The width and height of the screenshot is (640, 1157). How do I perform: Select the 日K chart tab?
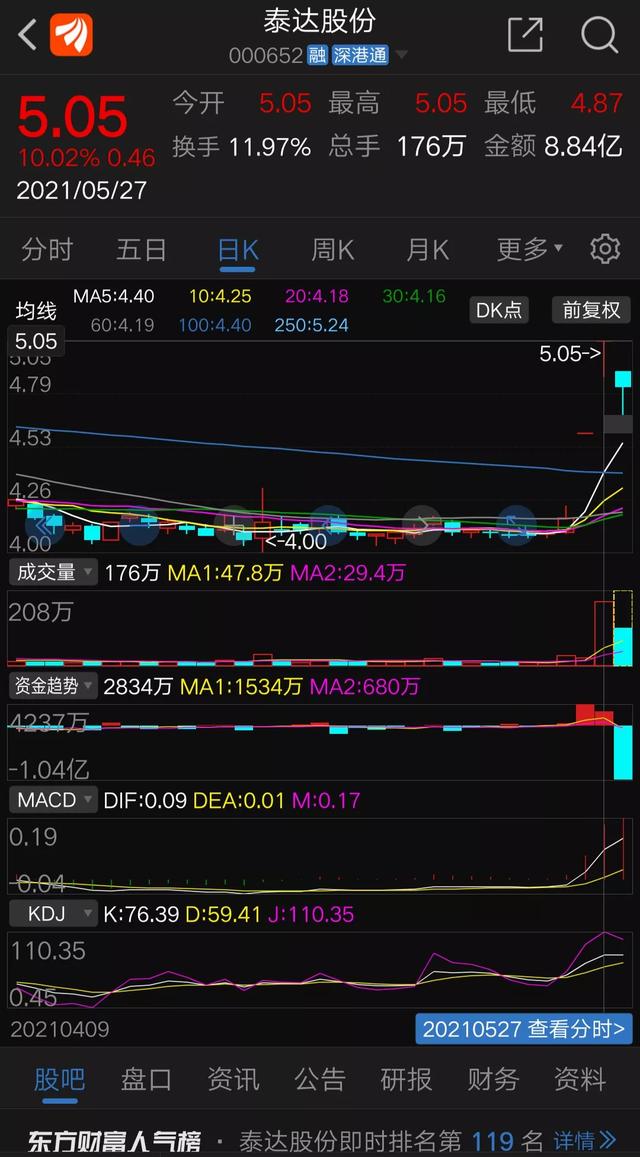point(238,250)
